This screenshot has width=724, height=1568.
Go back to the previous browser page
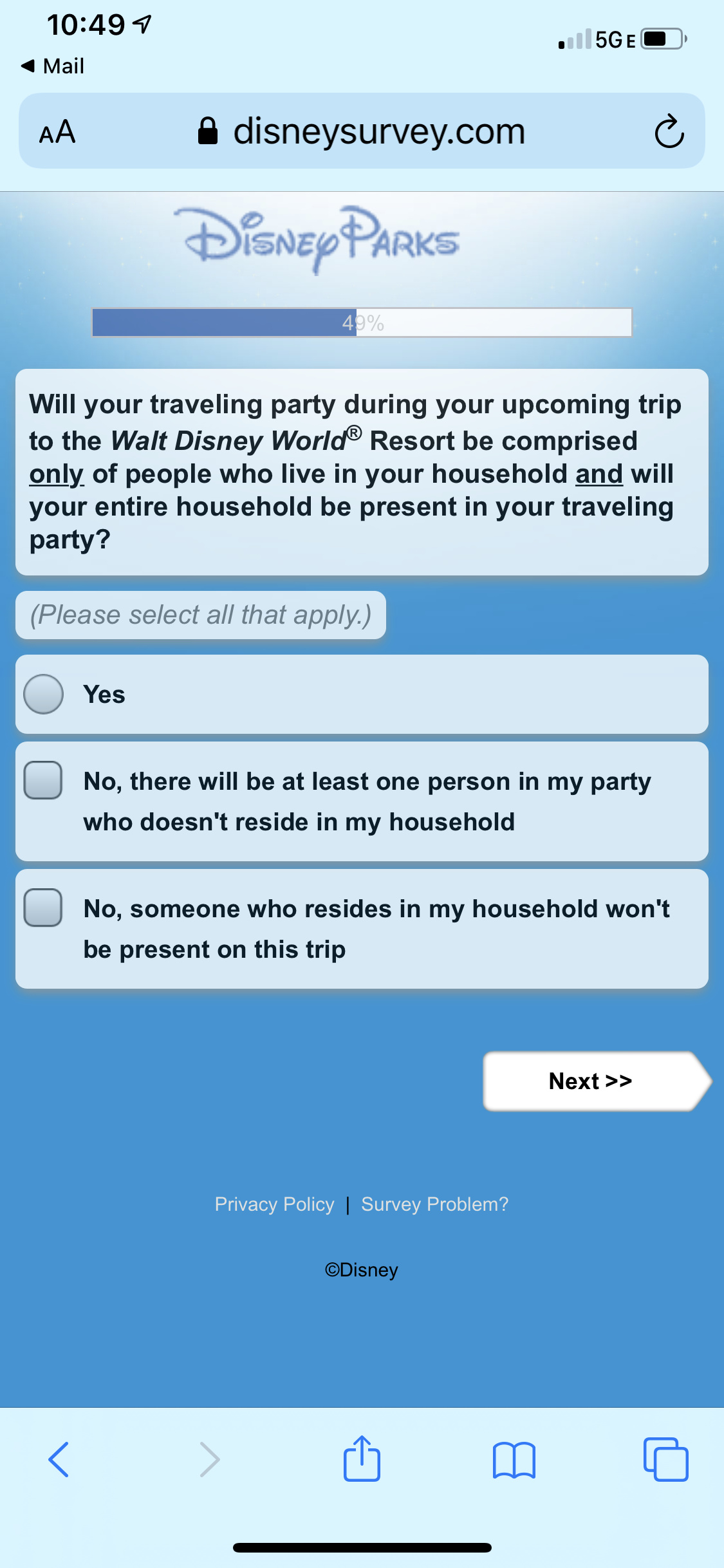(x=59, y=1459)
